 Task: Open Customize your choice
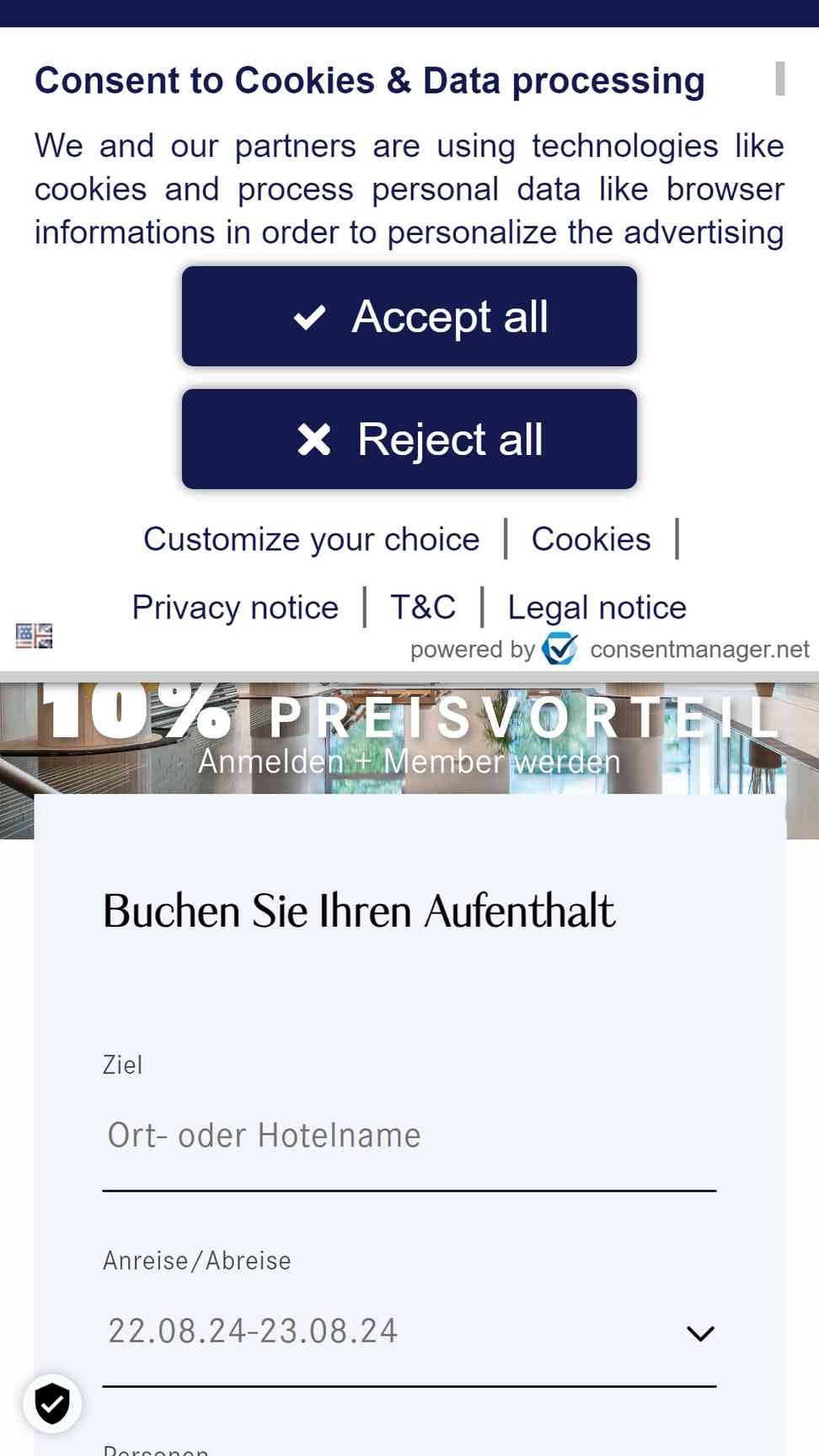311,539
